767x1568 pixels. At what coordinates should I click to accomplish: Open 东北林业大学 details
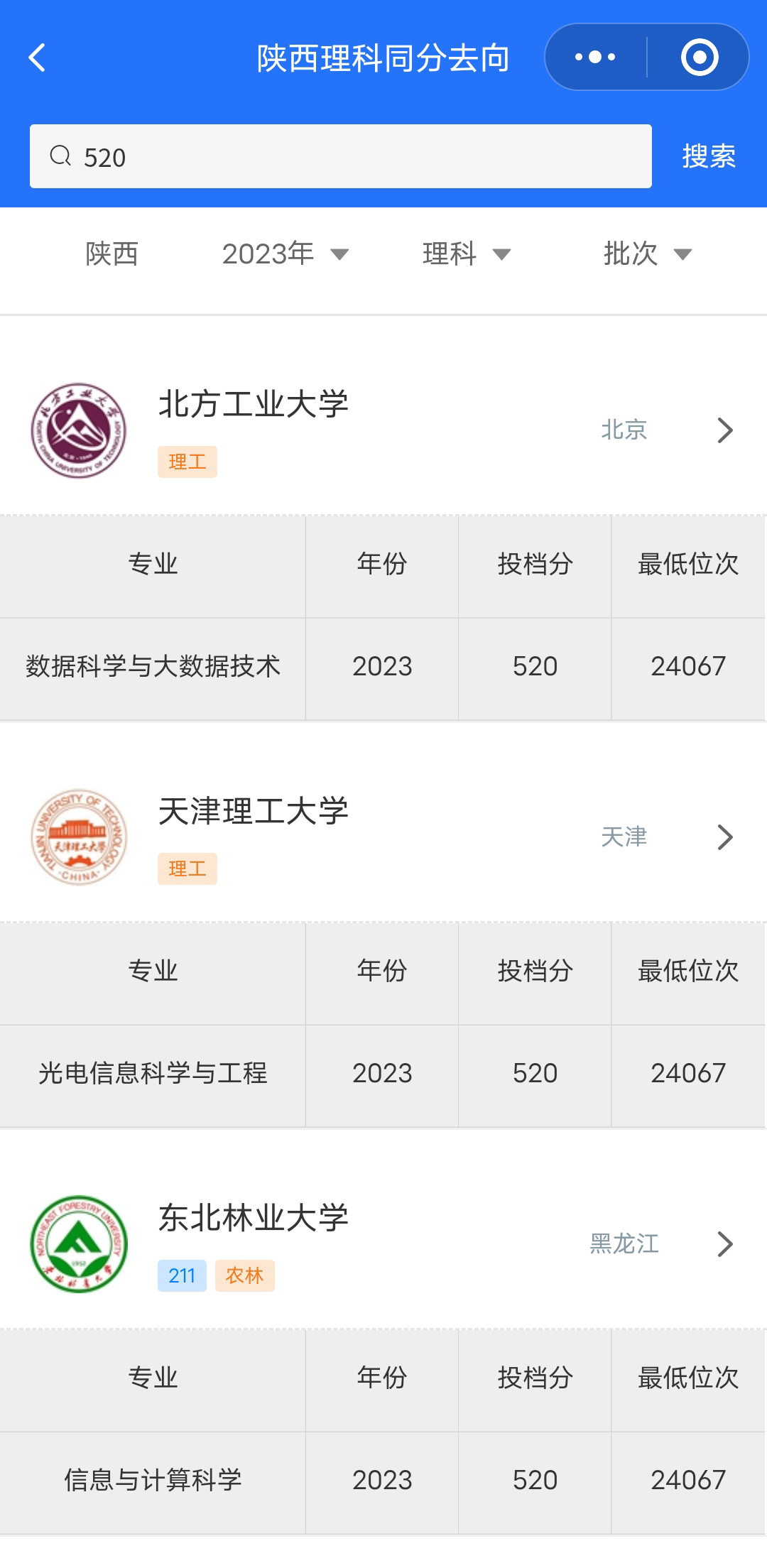383,1244
